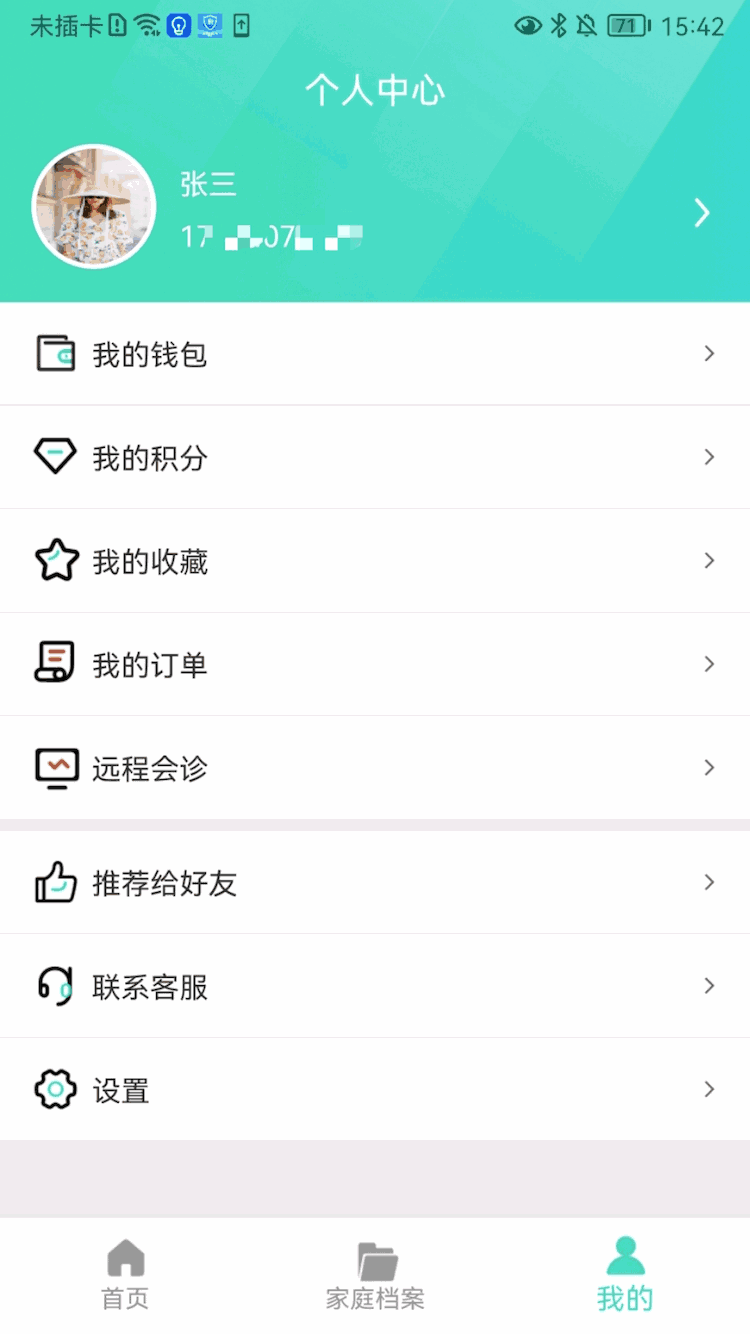Click the Bluetooth status bar icon
The width and height of the screenshot is (750, 1334).
560,25
